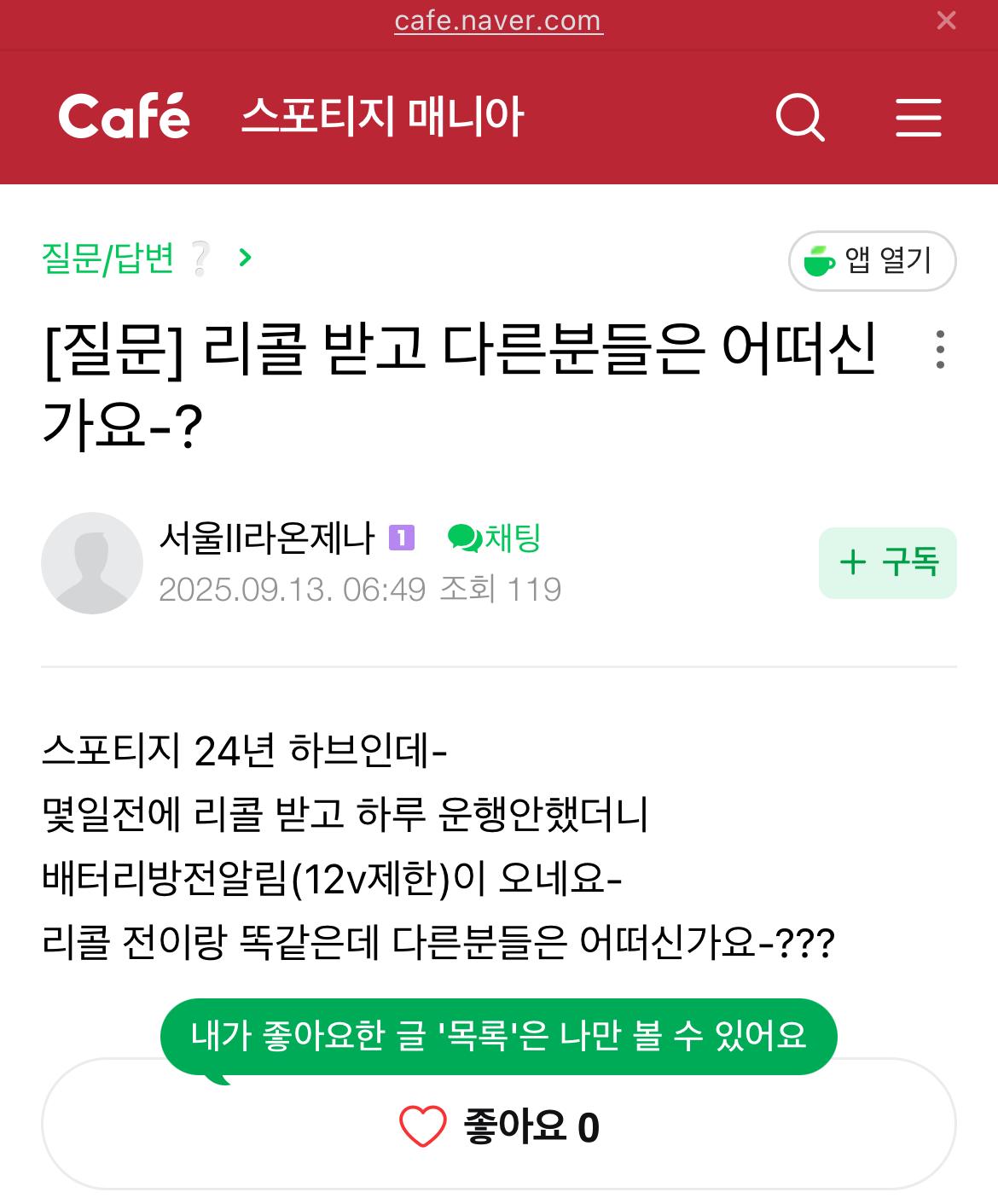Open the cafe search
Viewport: 998px width, 1204px height.
[x=799, y=117]
